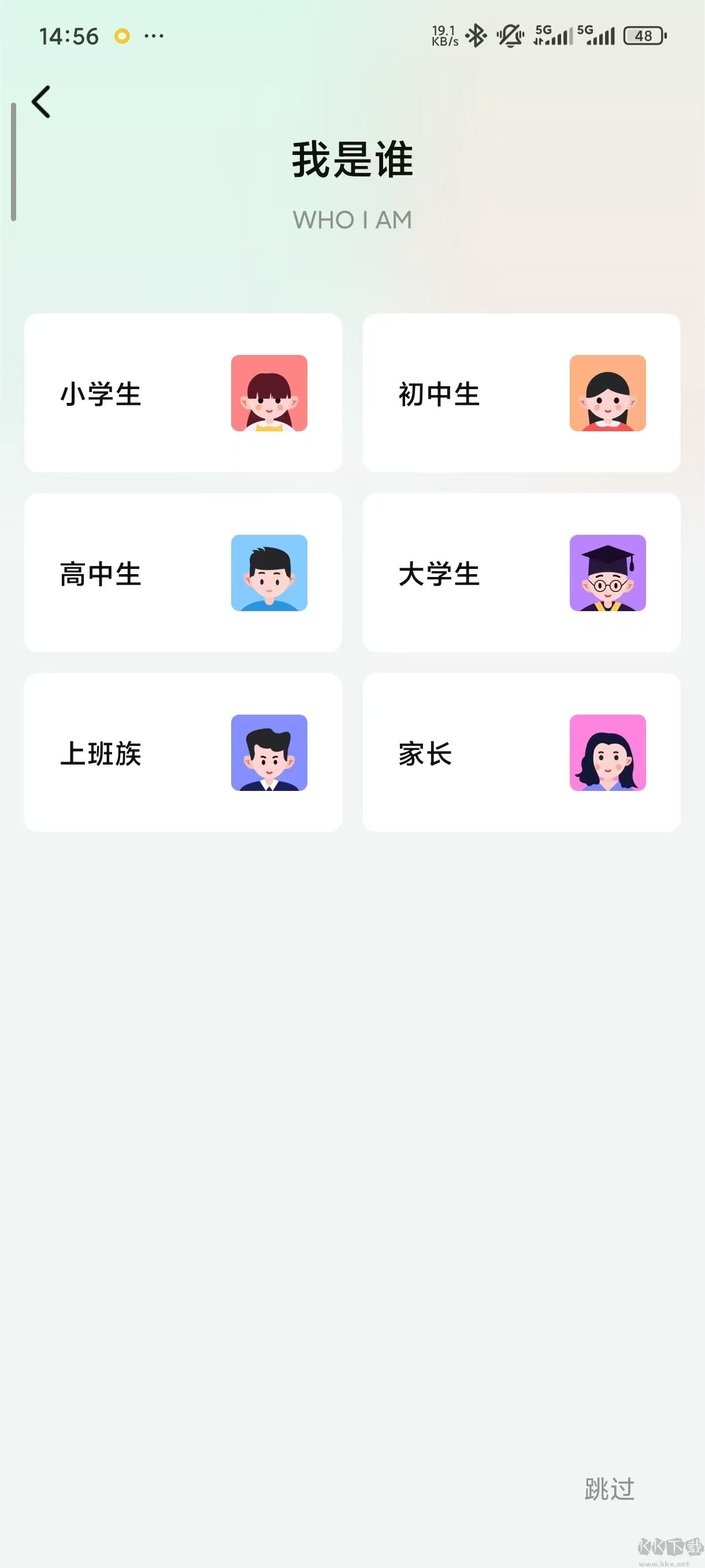
Task: Tap the mute notification icon in status bar
Action: tap(509, 36)
